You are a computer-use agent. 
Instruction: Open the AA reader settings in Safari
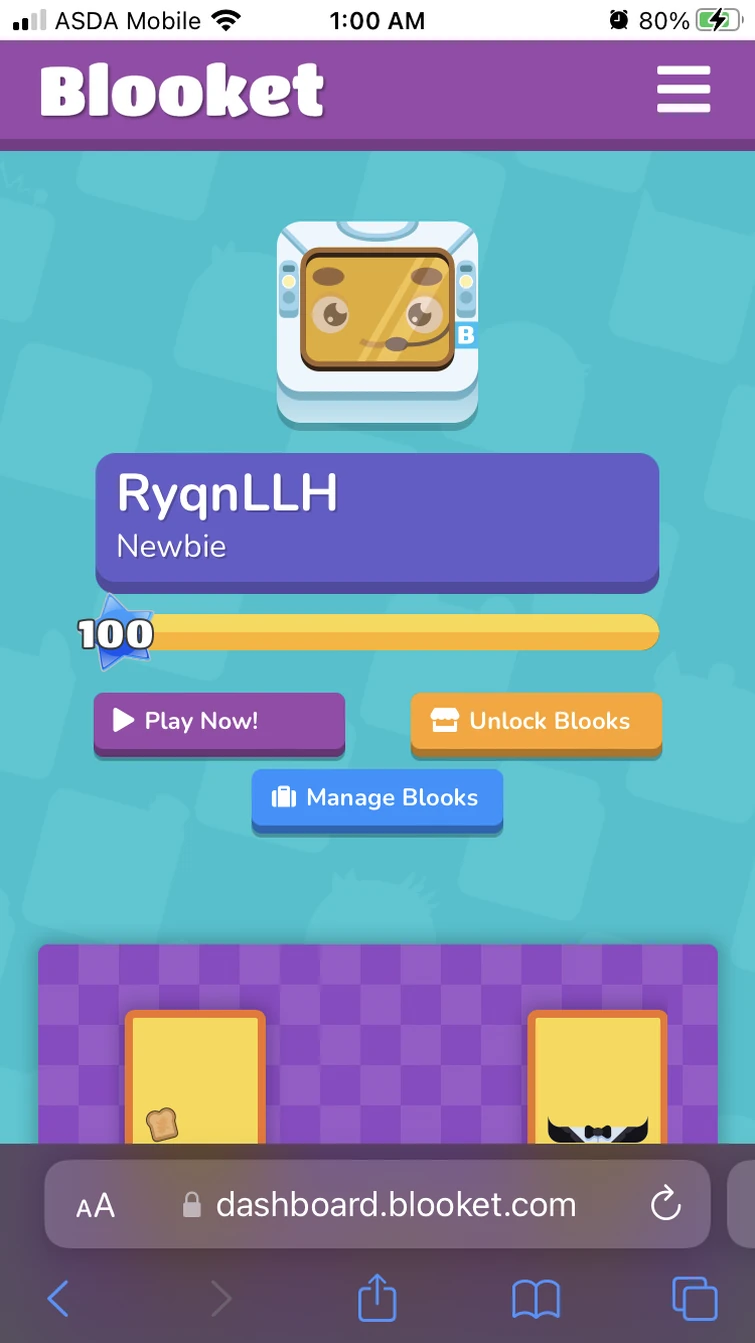(96, 1206)
